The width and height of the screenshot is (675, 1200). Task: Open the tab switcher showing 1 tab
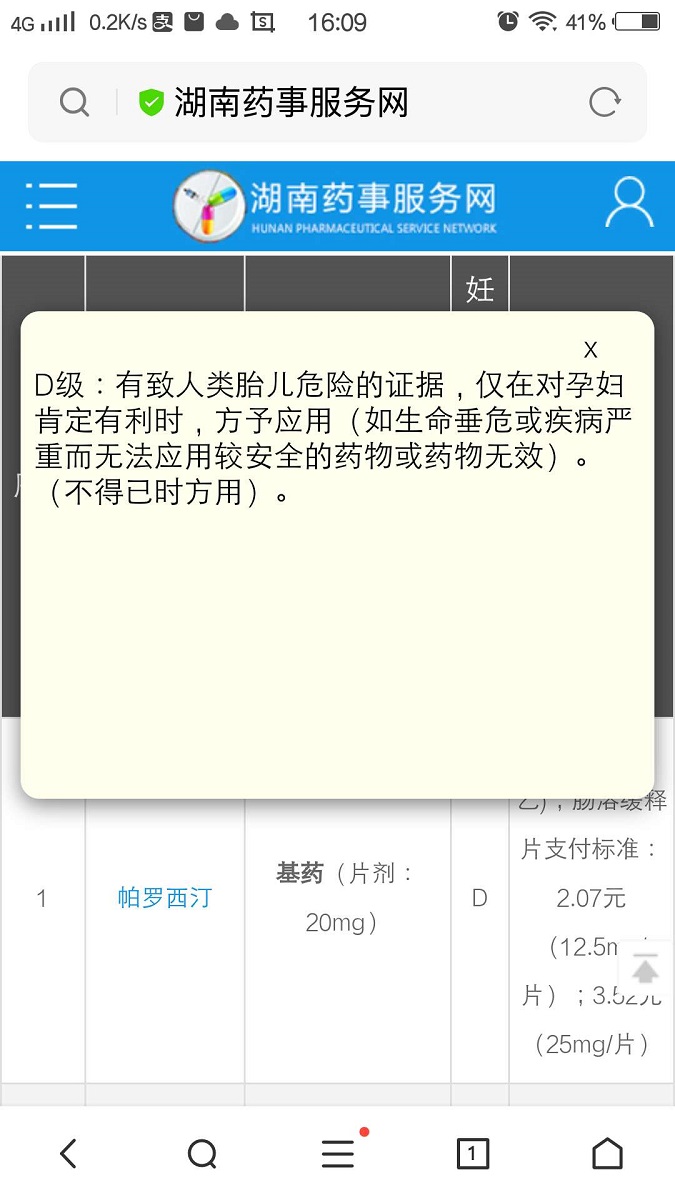[472, 1154]
